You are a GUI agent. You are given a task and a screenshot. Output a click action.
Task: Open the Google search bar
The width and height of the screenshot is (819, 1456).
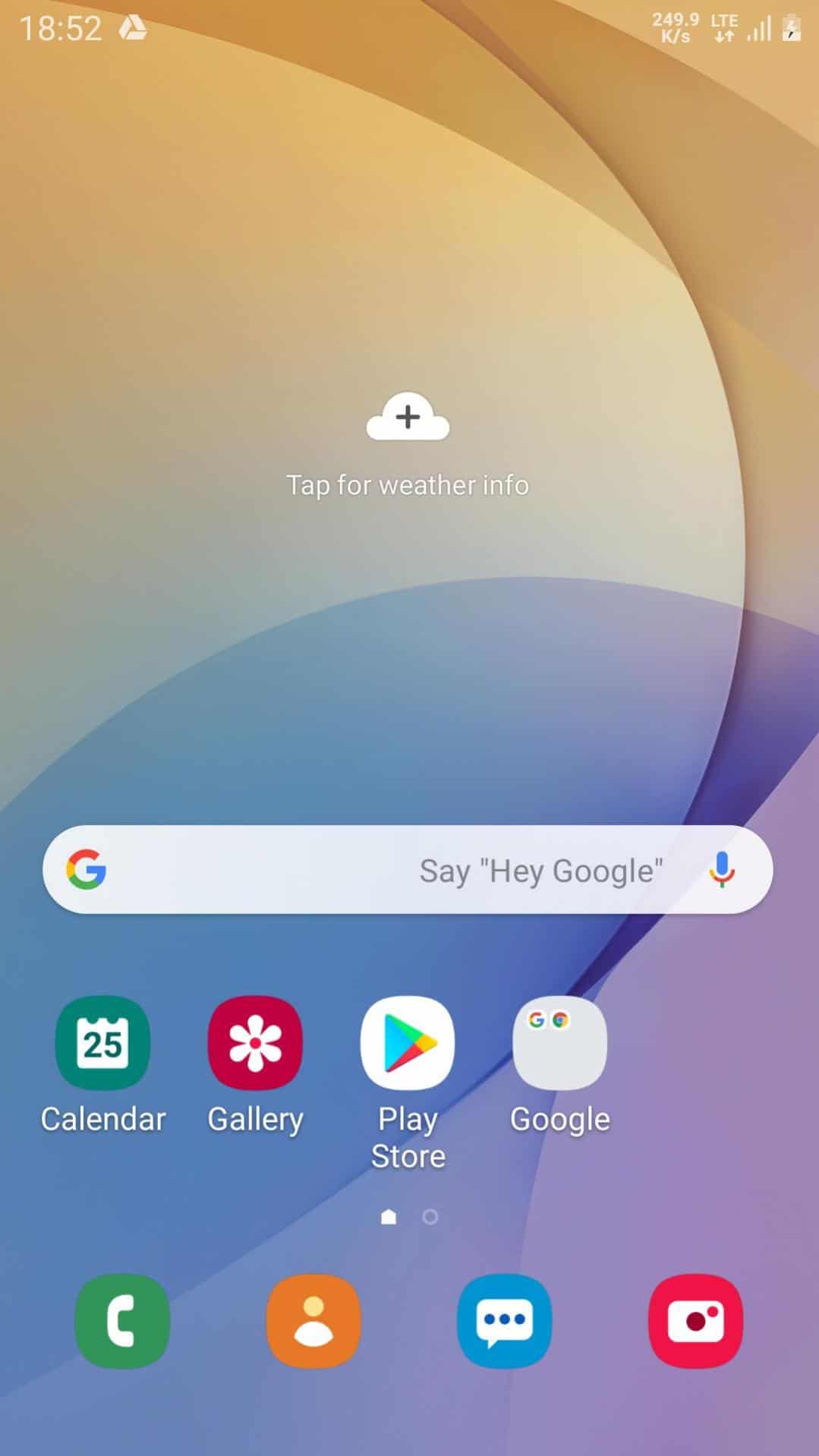tap(380, 870)
